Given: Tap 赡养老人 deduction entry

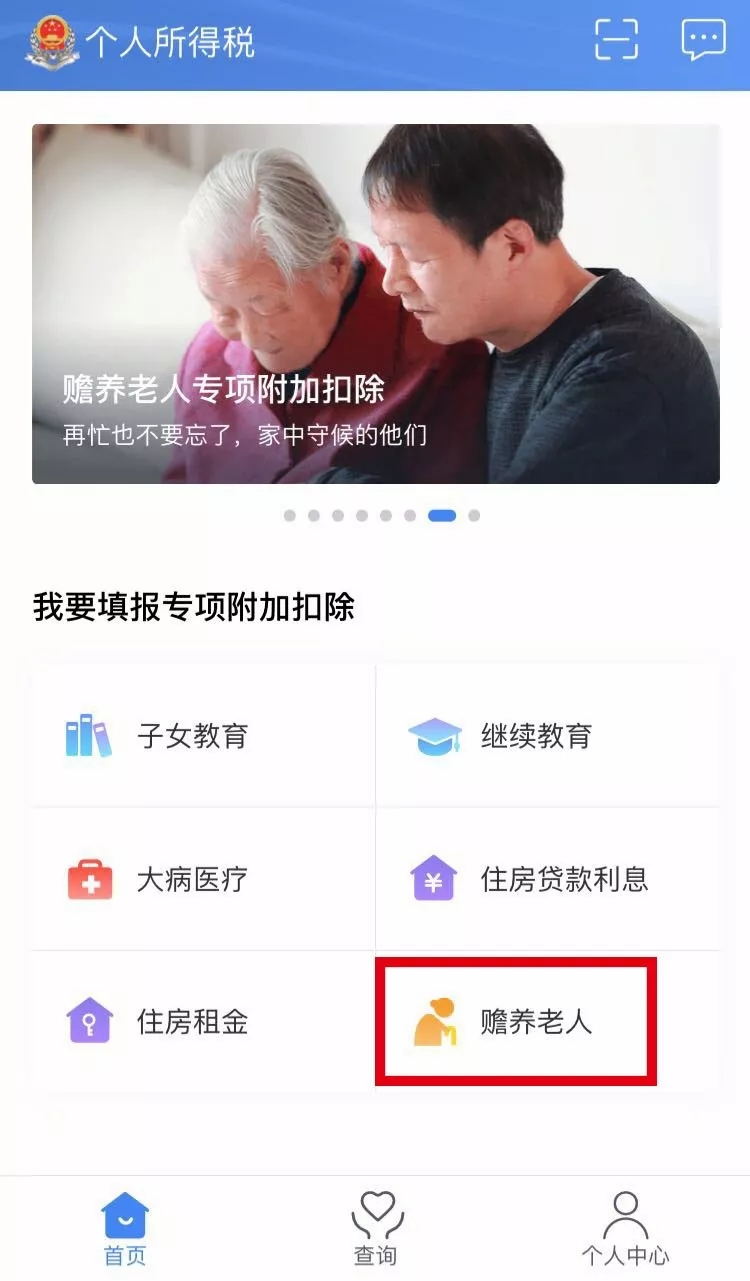Looking at the screenshot, I should pyautogui.click(x=516, y=1021).
